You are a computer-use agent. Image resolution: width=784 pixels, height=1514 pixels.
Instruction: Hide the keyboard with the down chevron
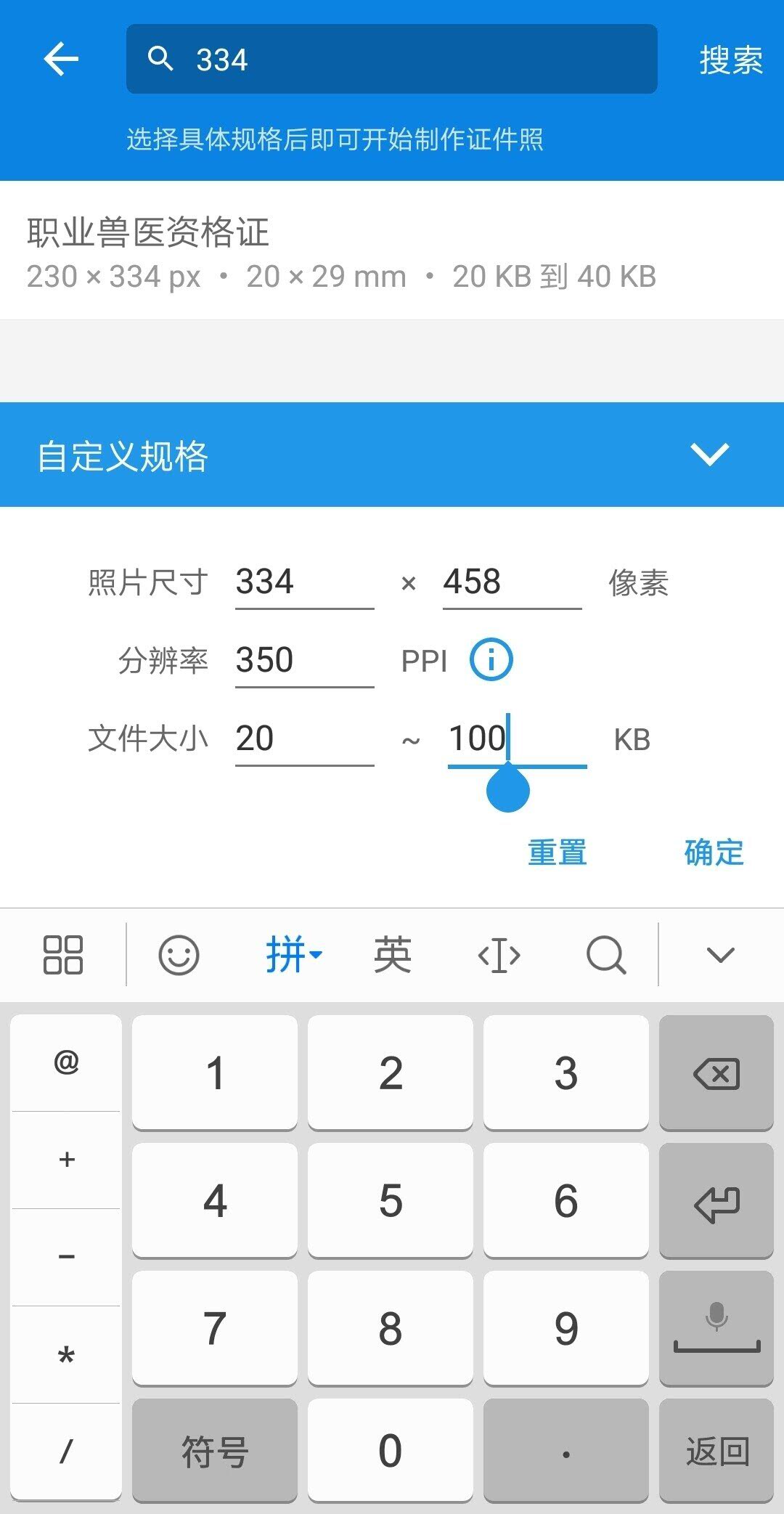tap(717, 955)
